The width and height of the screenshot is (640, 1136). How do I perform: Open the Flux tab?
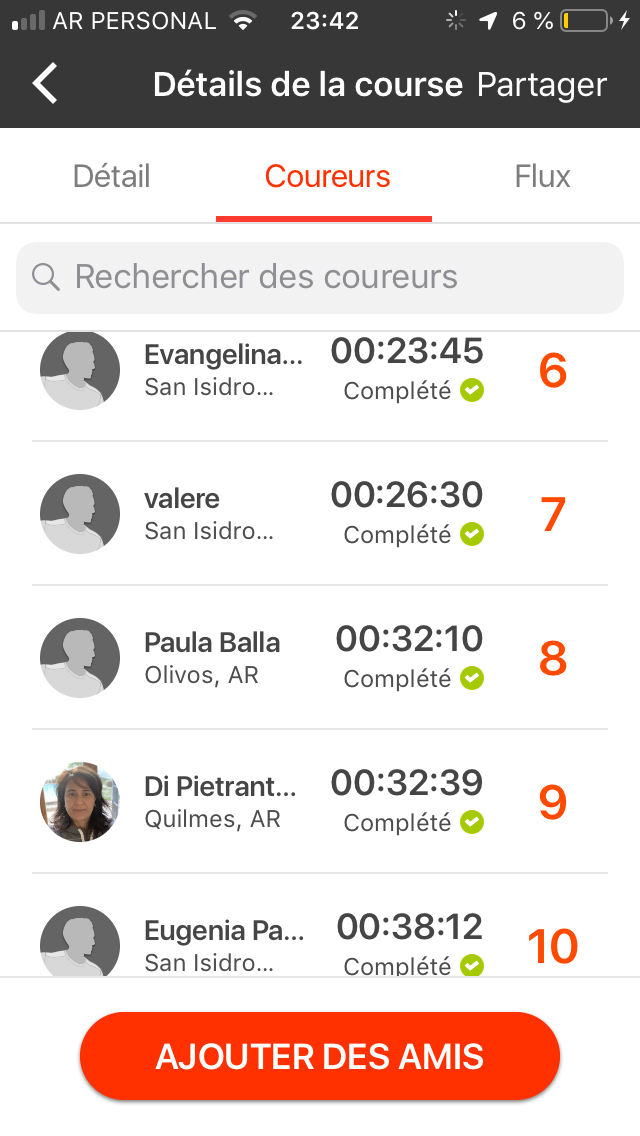(542, 176)
